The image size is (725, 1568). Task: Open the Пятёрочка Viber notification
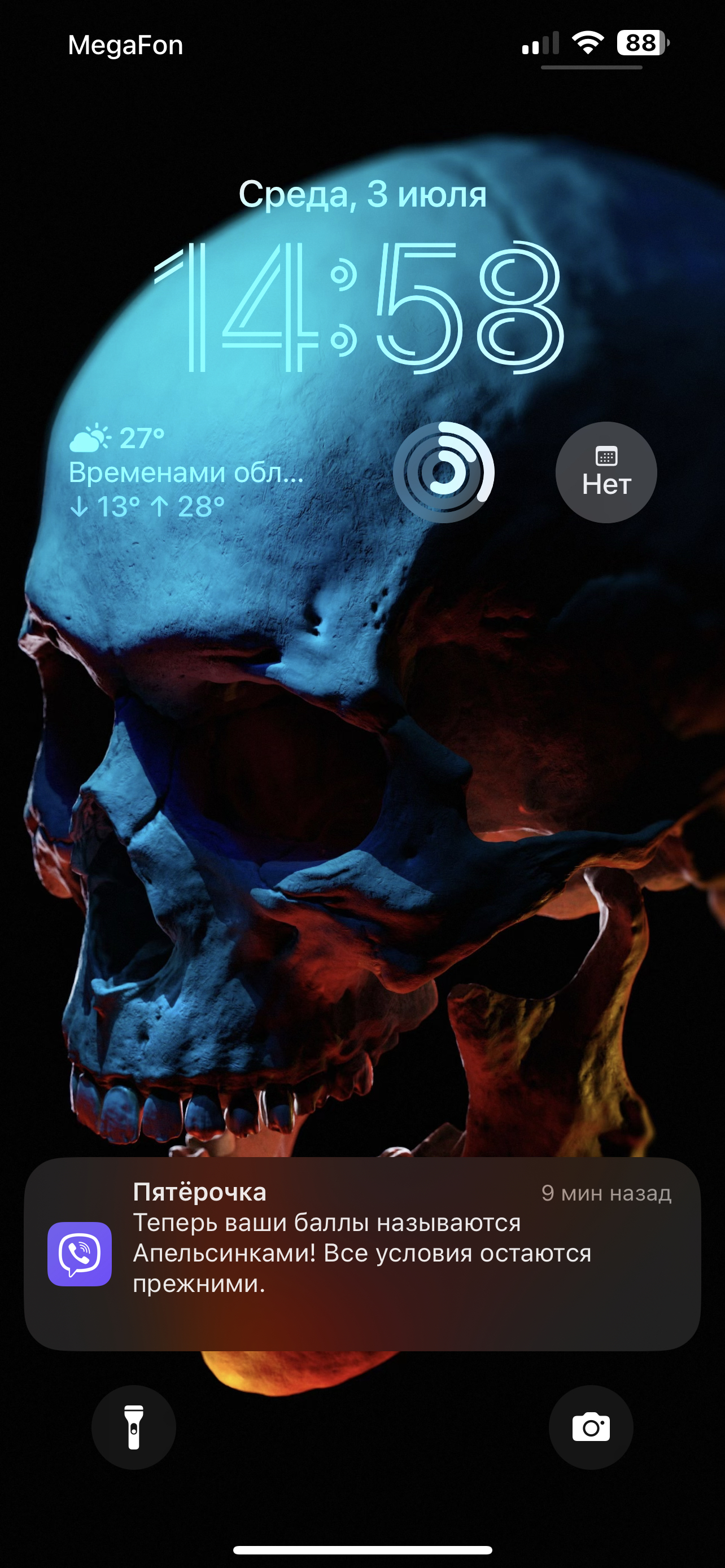[362, 1254]
